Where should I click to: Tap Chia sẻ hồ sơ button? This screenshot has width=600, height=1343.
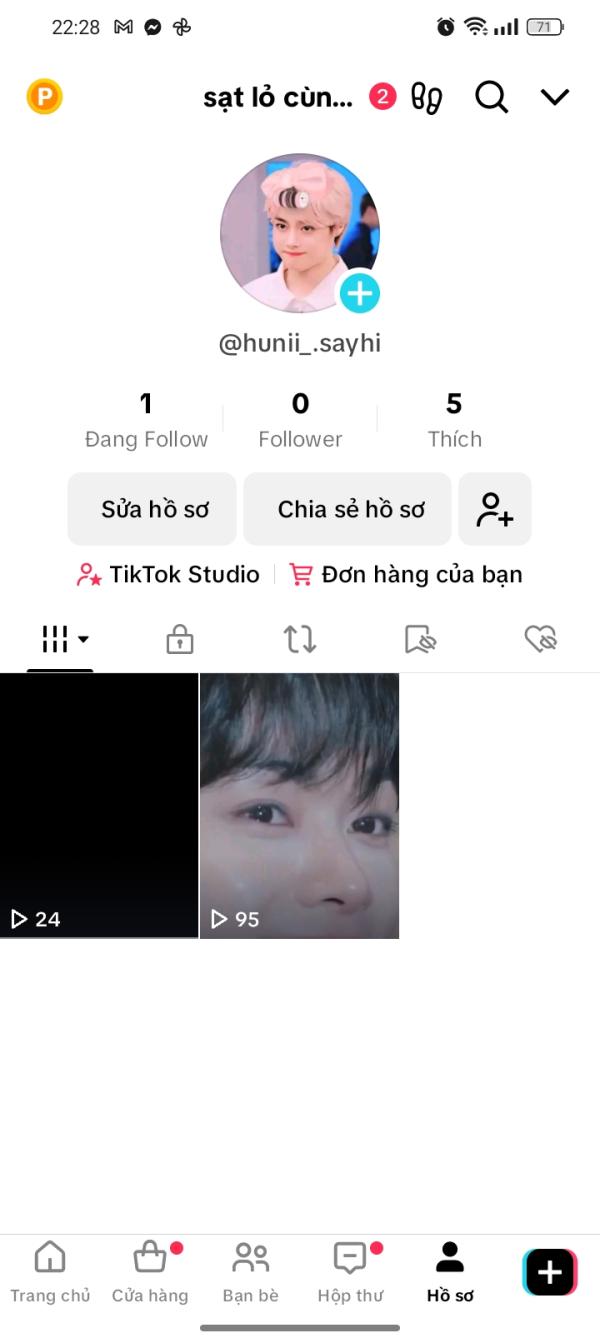pyautogui.click(x=351, y=509)
